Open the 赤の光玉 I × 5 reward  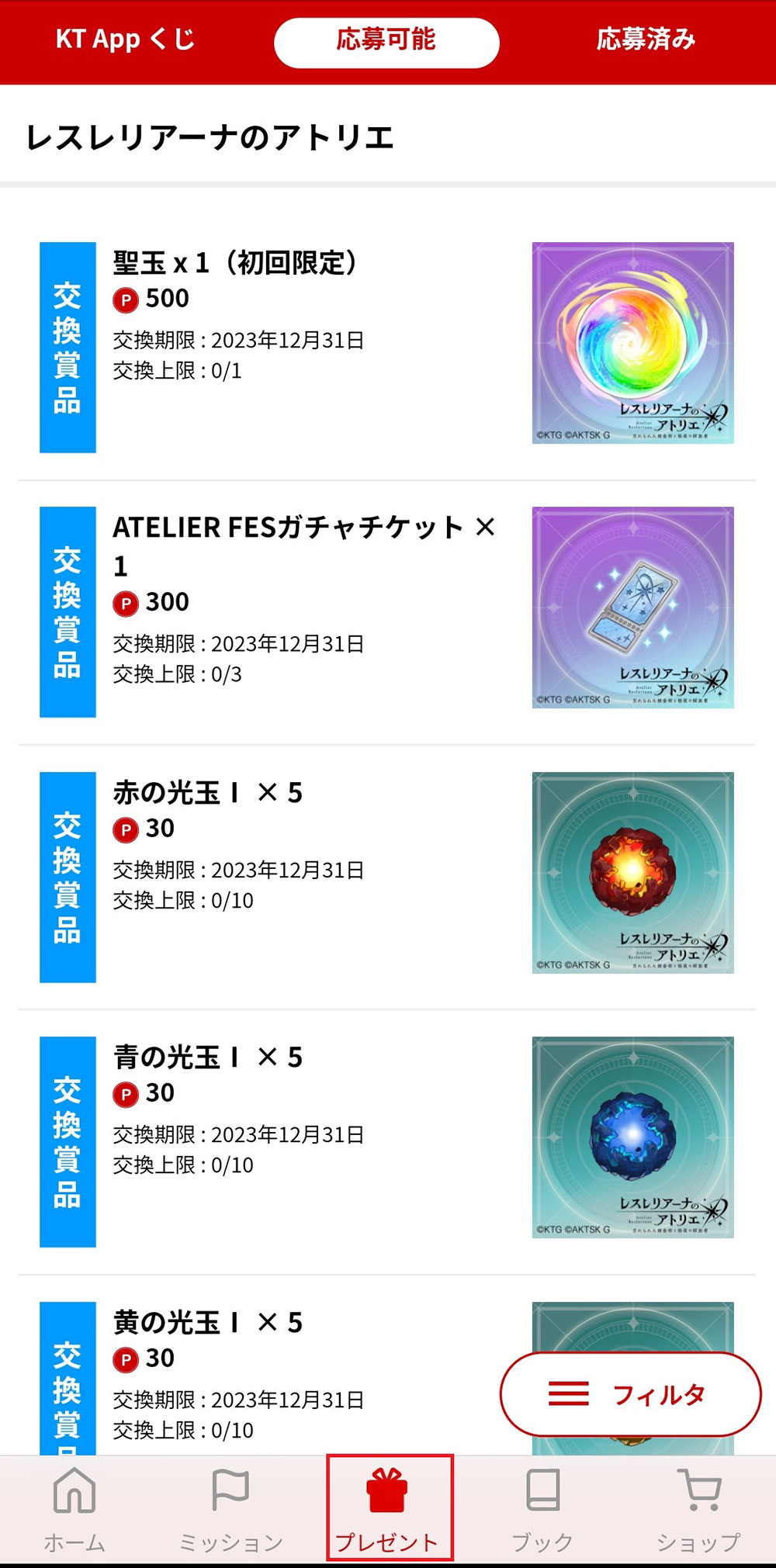pyautogui.click(x=386, y=876)
